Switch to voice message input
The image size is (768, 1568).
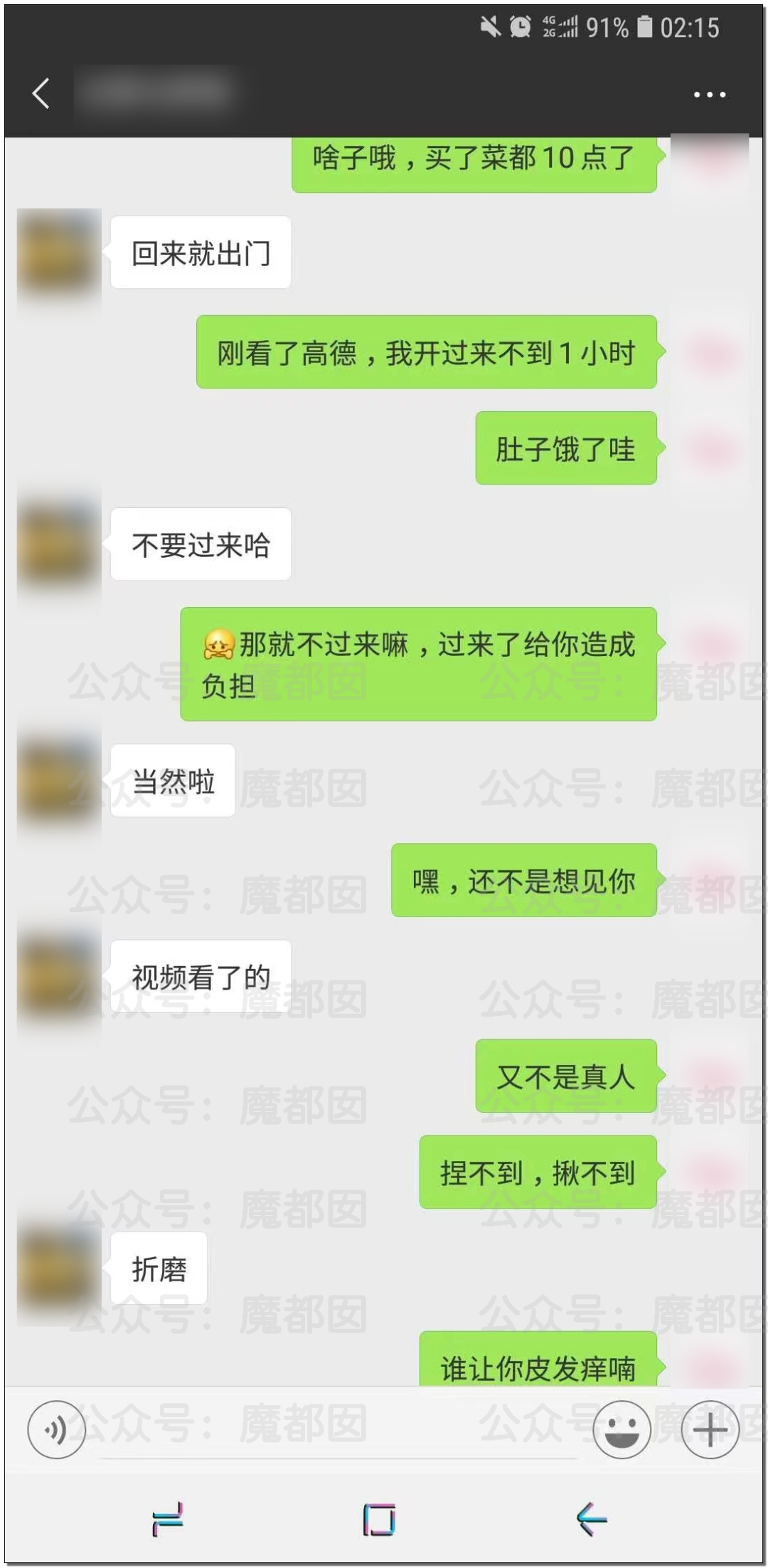(56, 1429)
